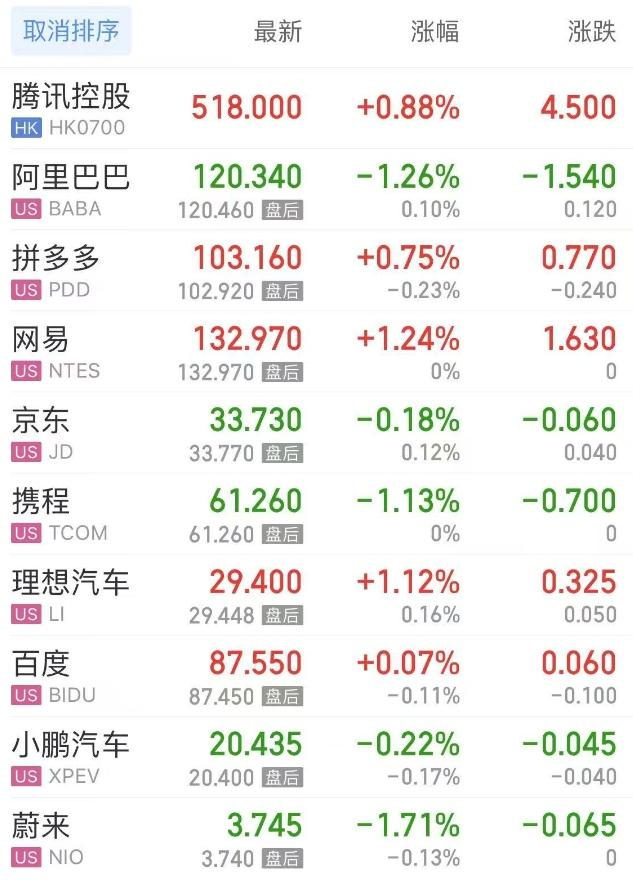View the 理想汽车 LI stock row
The width and height of the screenshot is (633, 884).
316,596
